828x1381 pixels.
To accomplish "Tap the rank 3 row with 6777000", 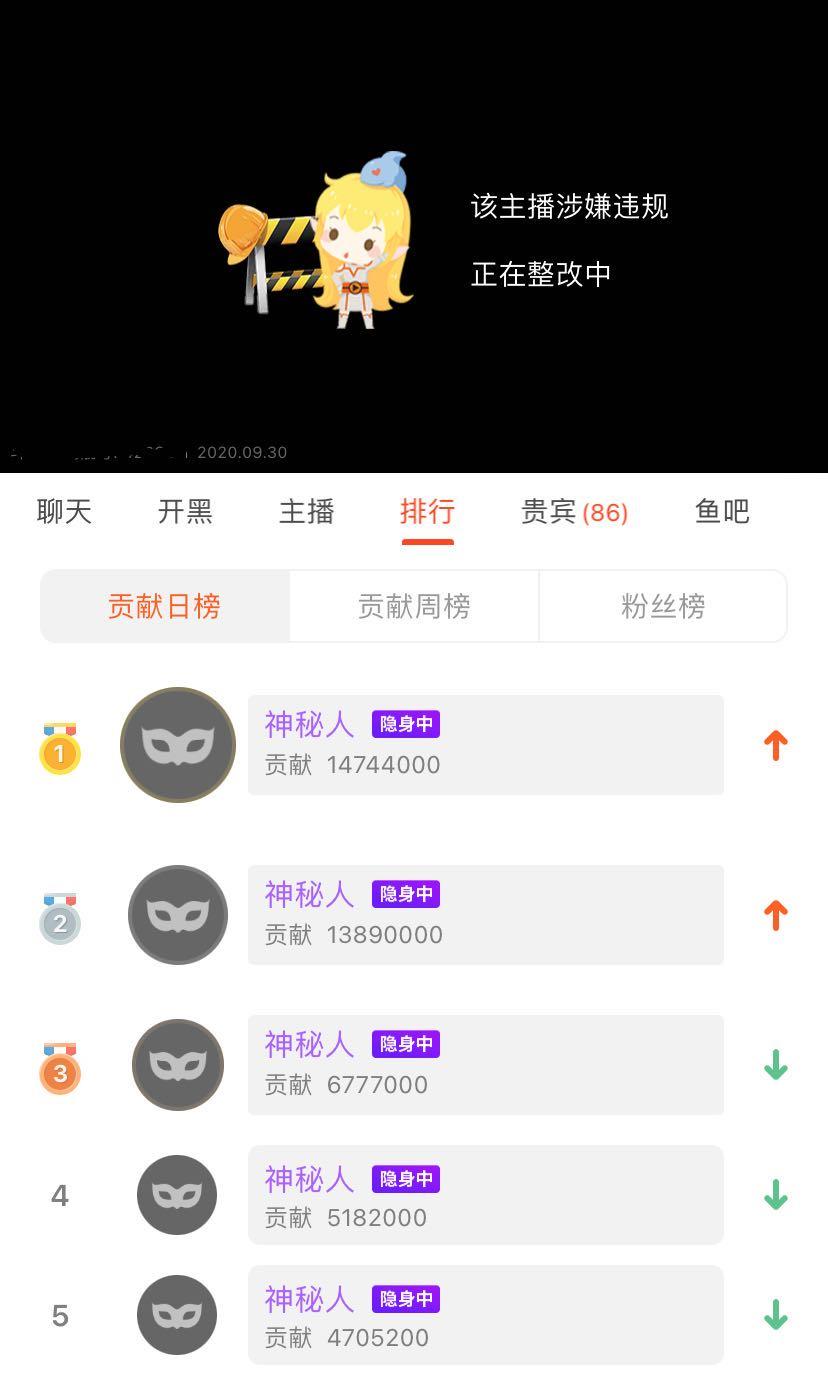I will point(485,1065).
